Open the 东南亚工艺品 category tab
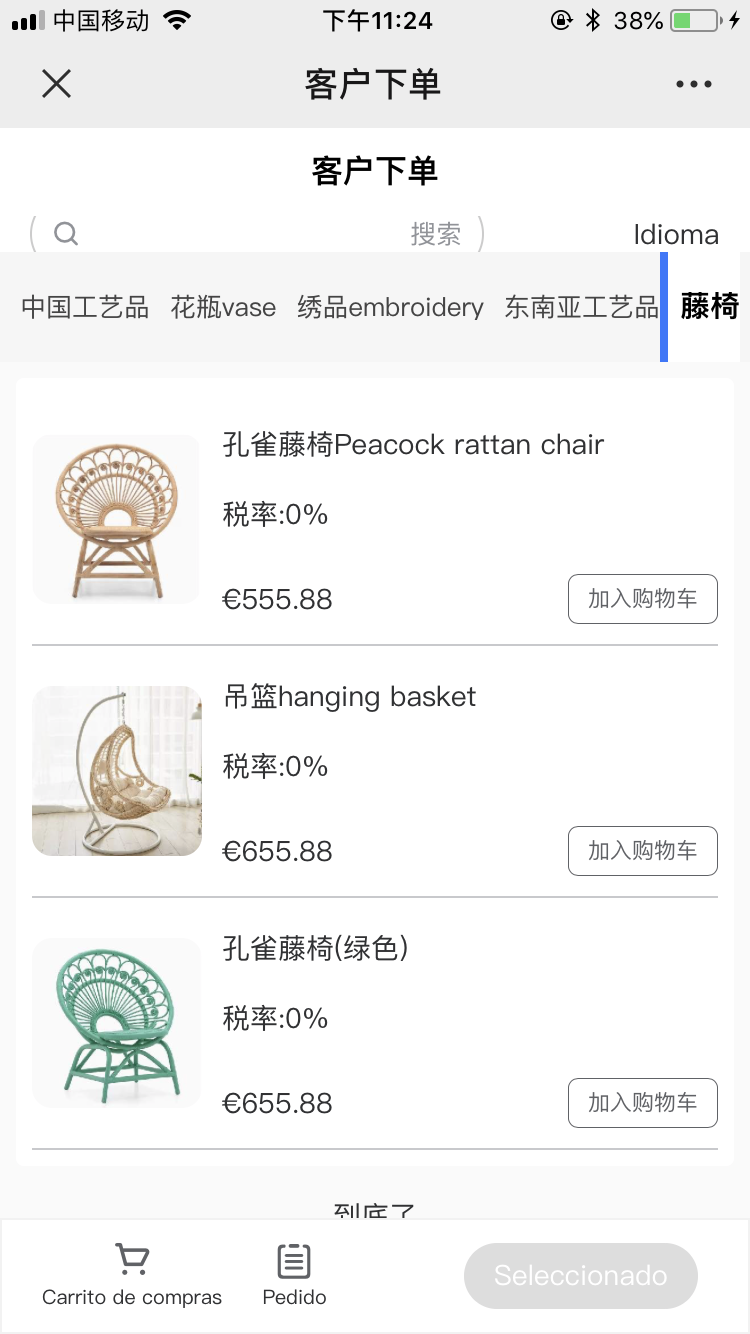This screenshot has height=1334, width=750. click(x=581, y=307)
